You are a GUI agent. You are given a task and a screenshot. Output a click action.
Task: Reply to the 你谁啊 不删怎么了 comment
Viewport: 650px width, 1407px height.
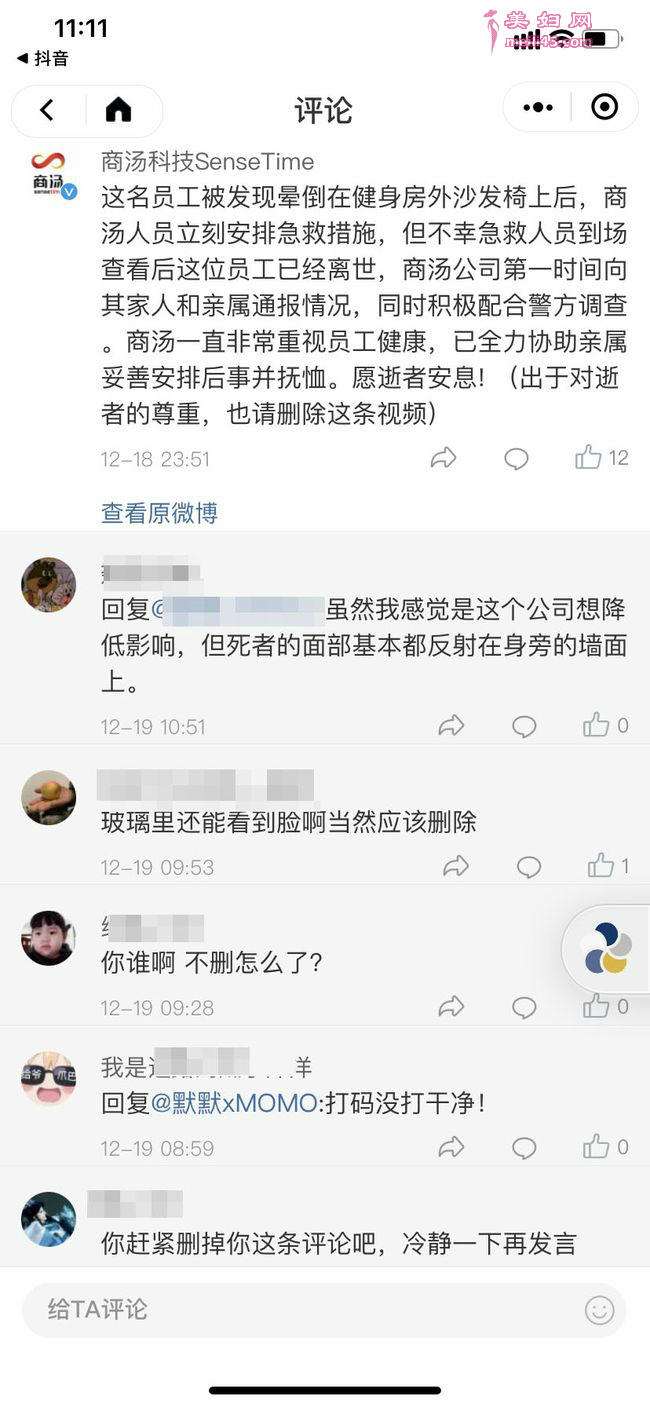pos(524,1007)
